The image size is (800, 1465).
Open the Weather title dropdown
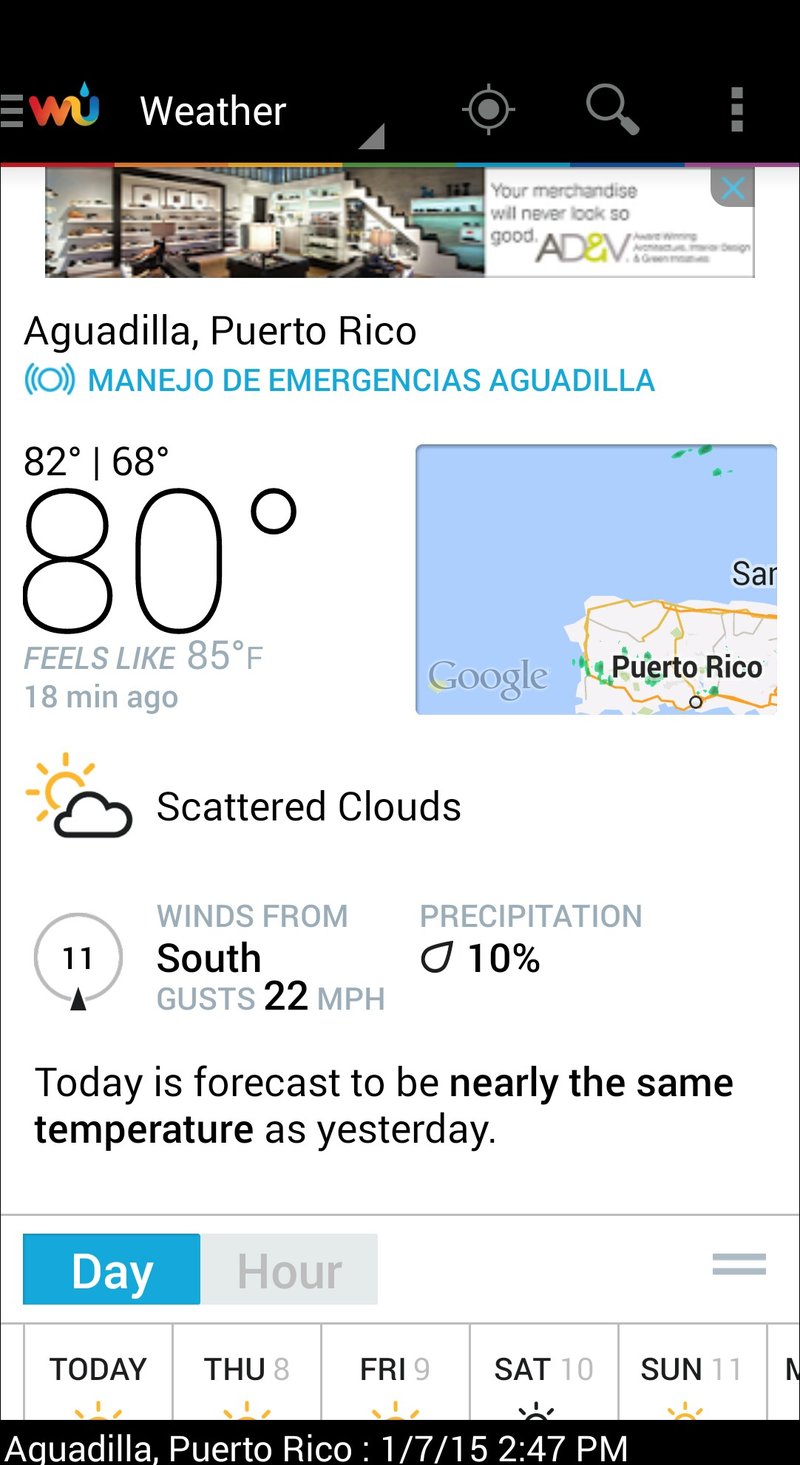(x=212, y=110)
